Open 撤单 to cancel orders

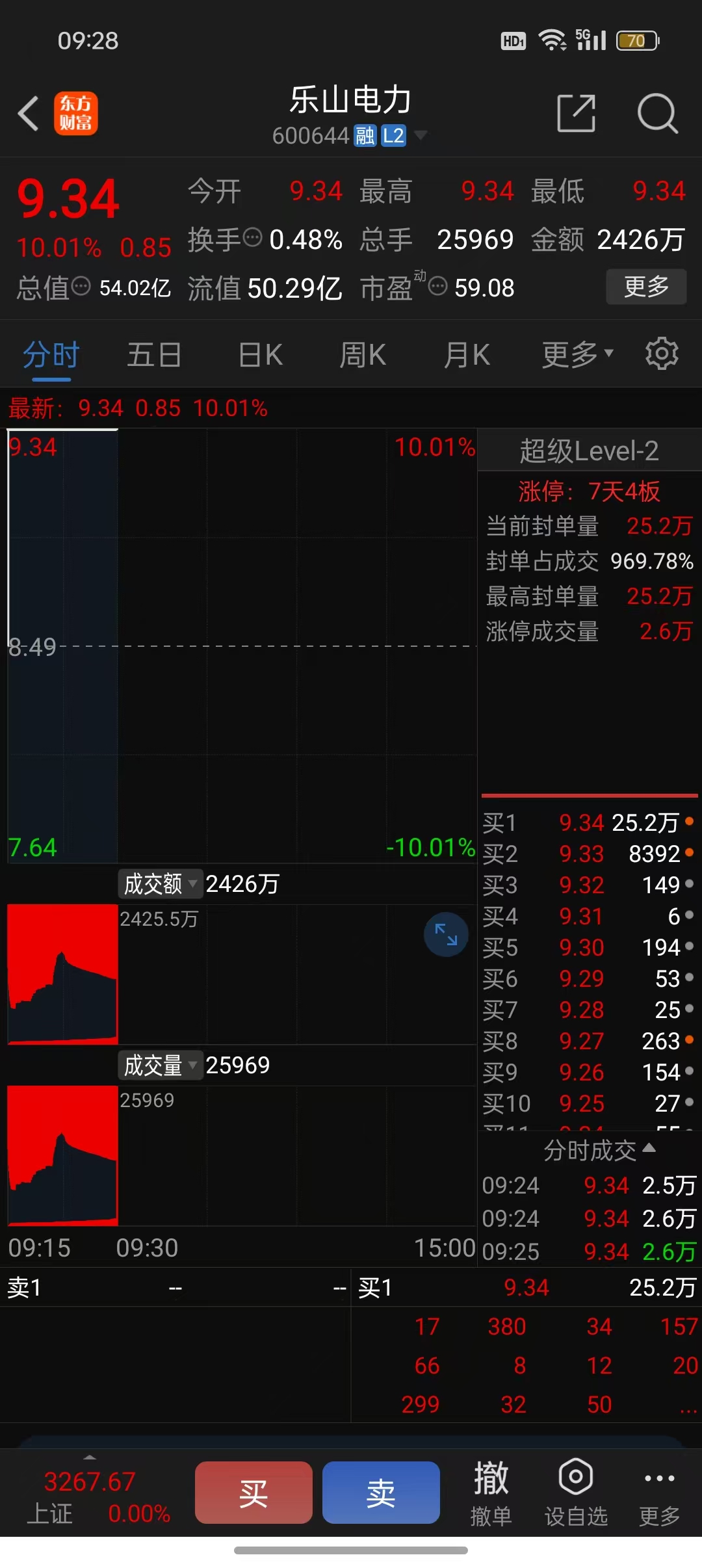(491, 1493)
